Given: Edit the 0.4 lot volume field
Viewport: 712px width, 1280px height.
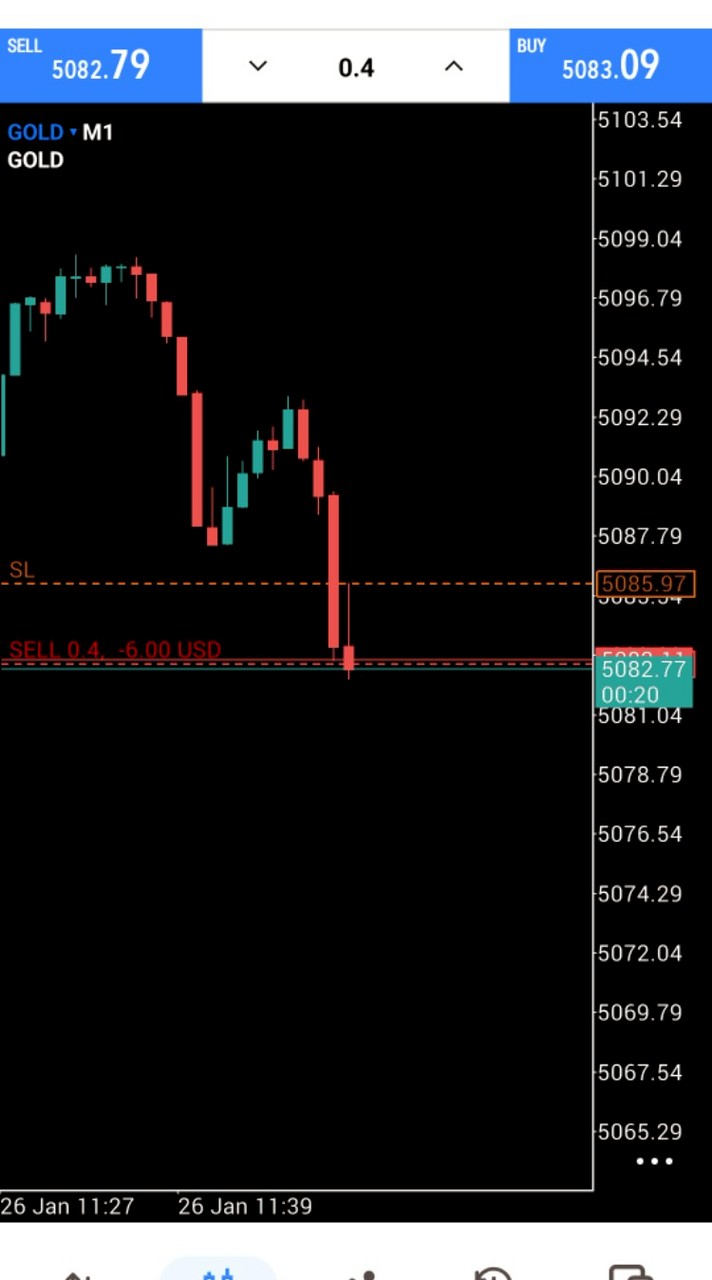Looking at the screenshot, I should click(x=356, y=67).
